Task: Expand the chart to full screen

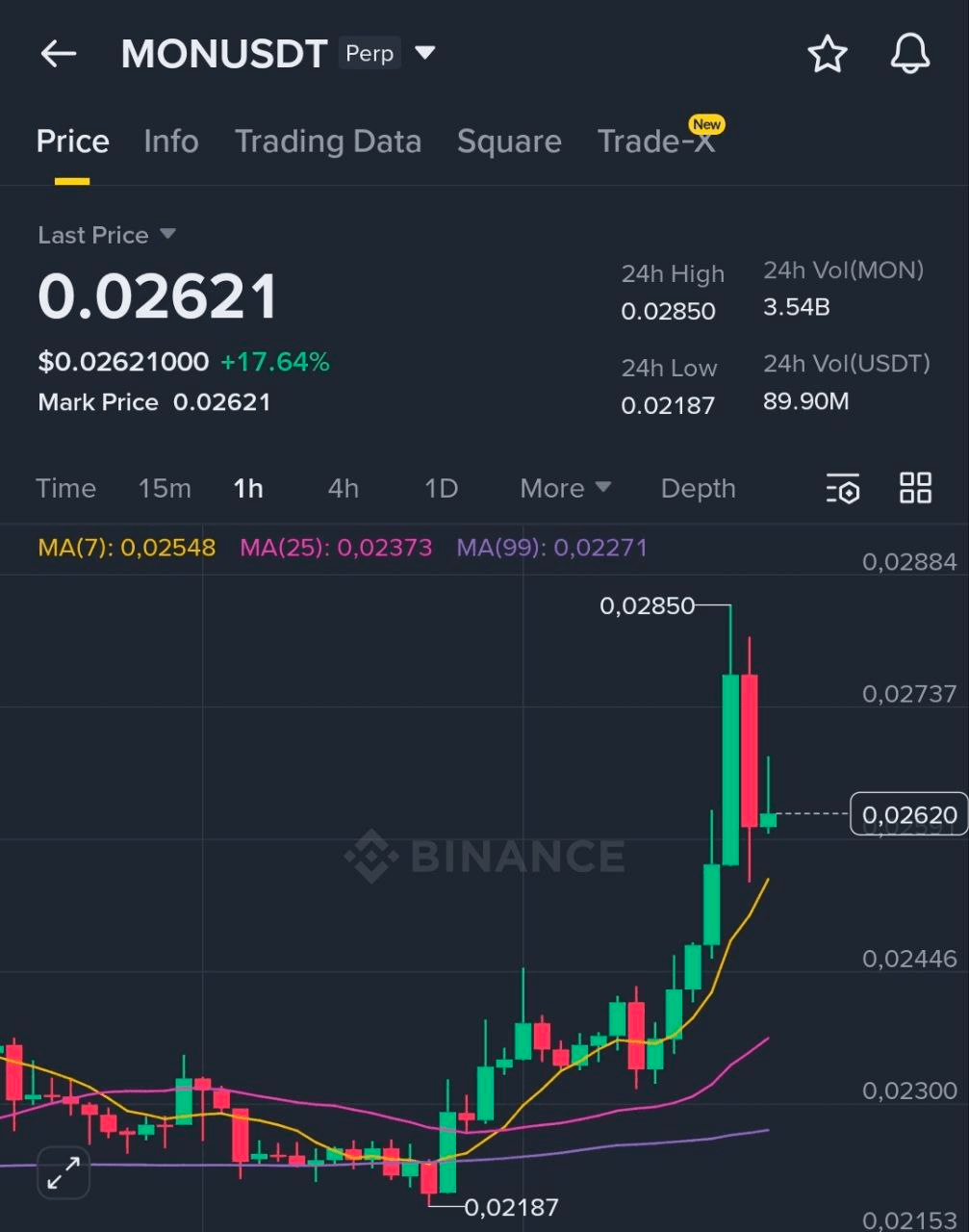Action: tap(64, 1172)
